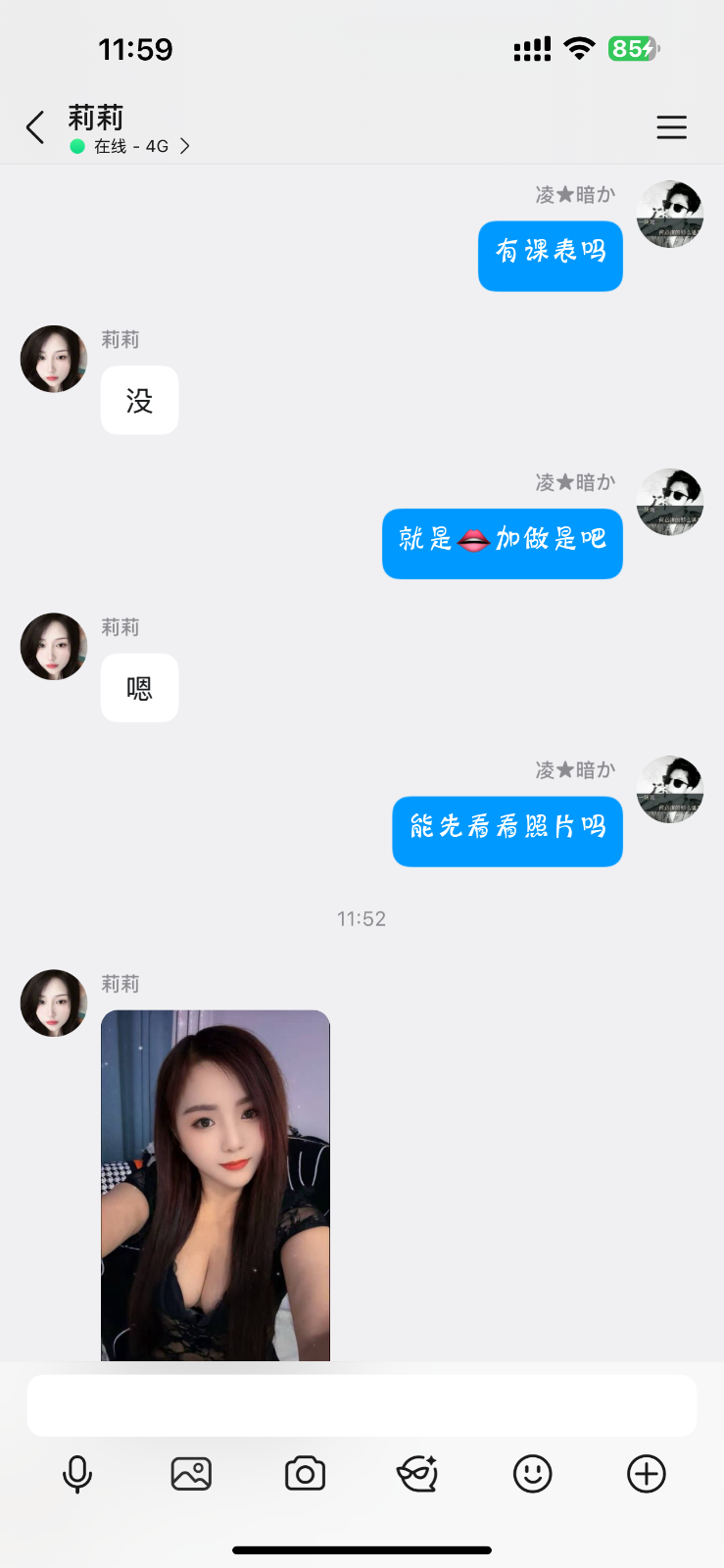Viewport: 724px width, 1568px height.
Task: Expand the 在线 - 4G status chevron
Action: [x=184, y=145]
